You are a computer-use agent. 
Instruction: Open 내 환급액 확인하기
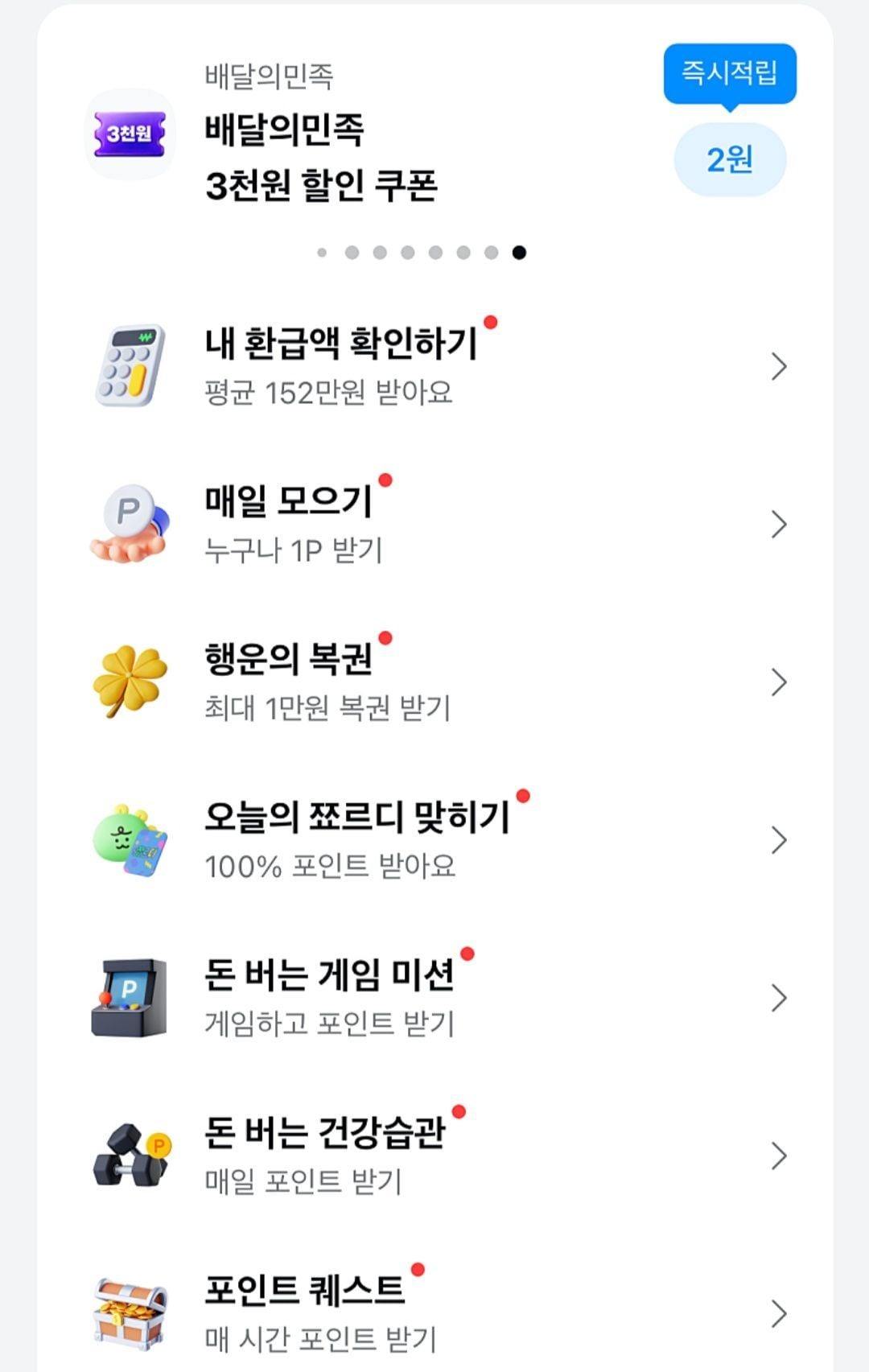434,366
